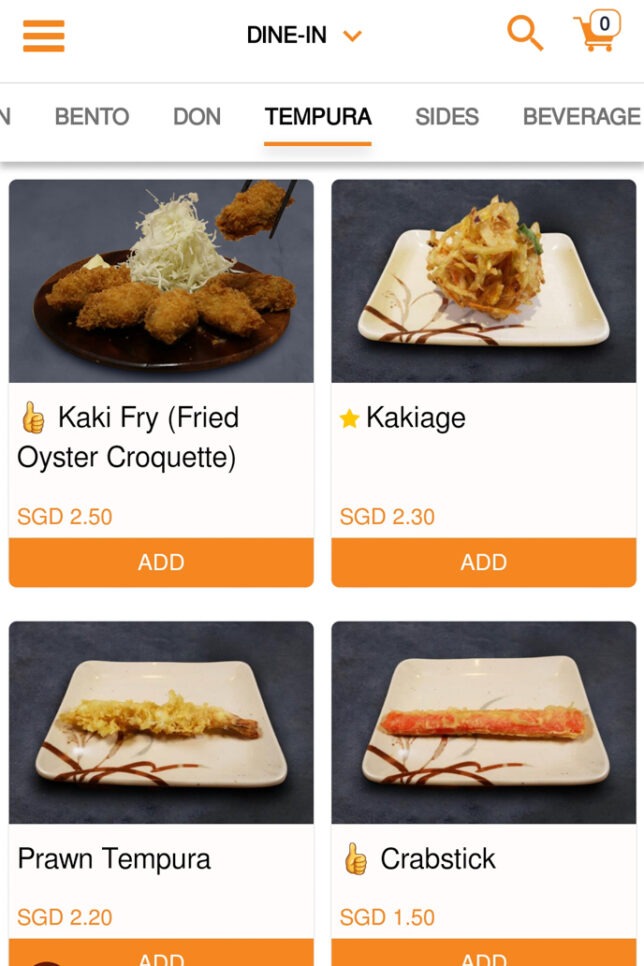Go to the BEVERAGE tab
This screenshot has width=644, height=966.
581,116
